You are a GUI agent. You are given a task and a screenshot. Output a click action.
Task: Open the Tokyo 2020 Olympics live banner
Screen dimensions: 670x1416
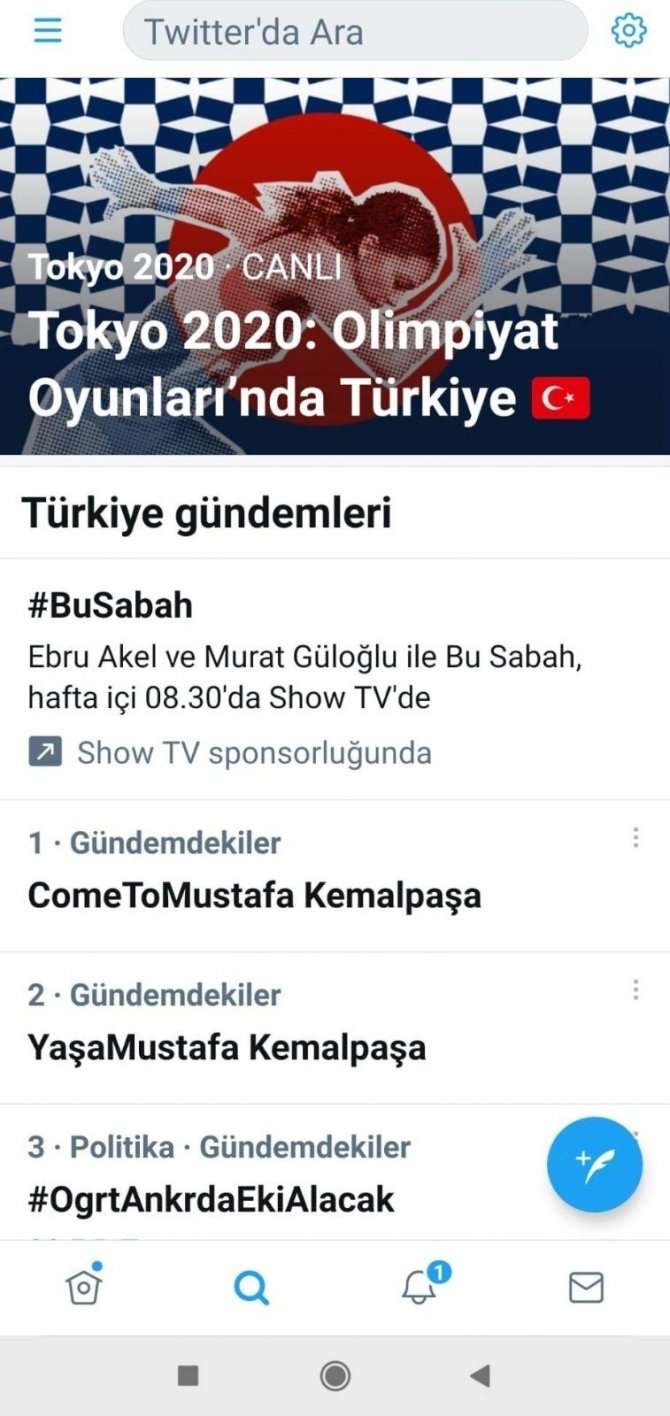(335, 266)
